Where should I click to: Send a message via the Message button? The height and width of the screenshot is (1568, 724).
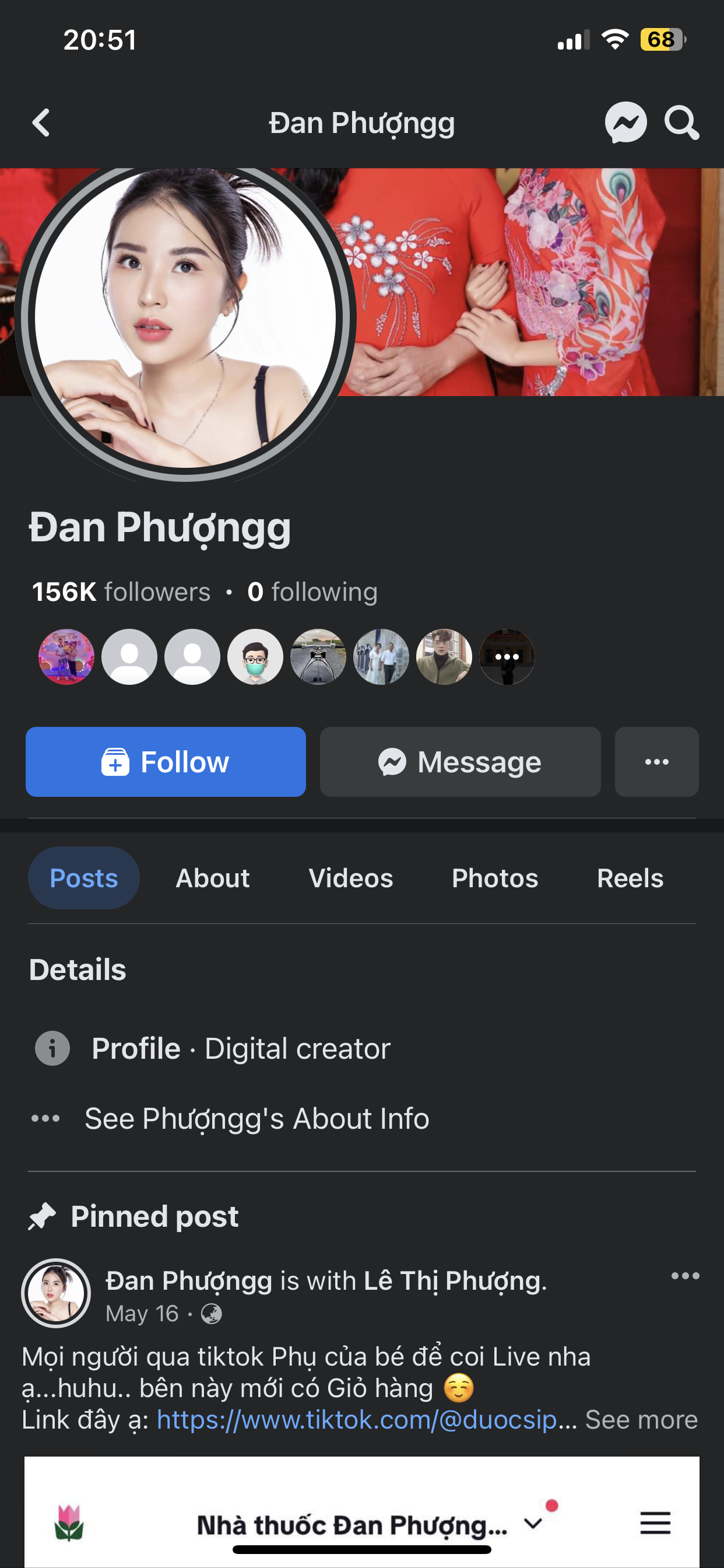460,761
